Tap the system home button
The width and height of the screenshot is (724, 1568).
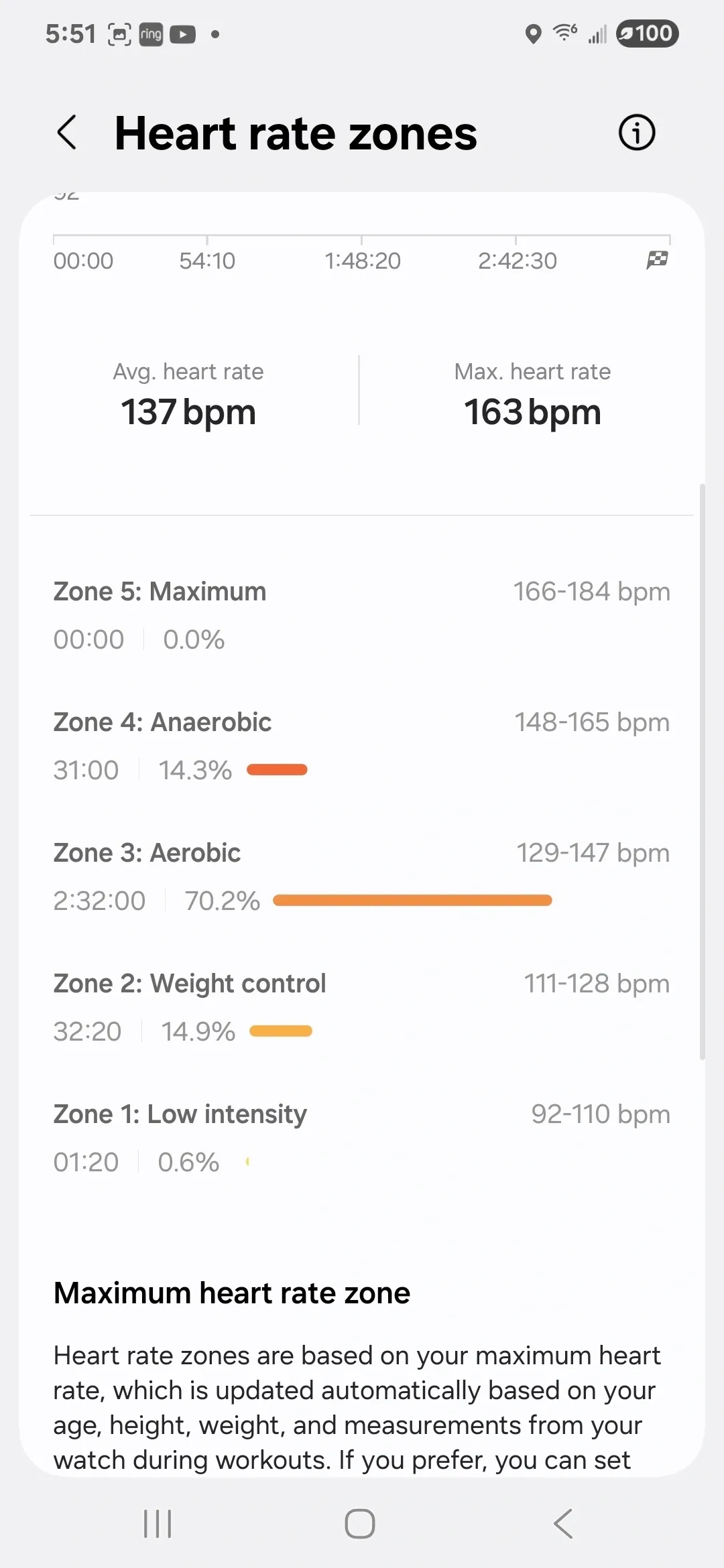click(x=360, y=1524)
